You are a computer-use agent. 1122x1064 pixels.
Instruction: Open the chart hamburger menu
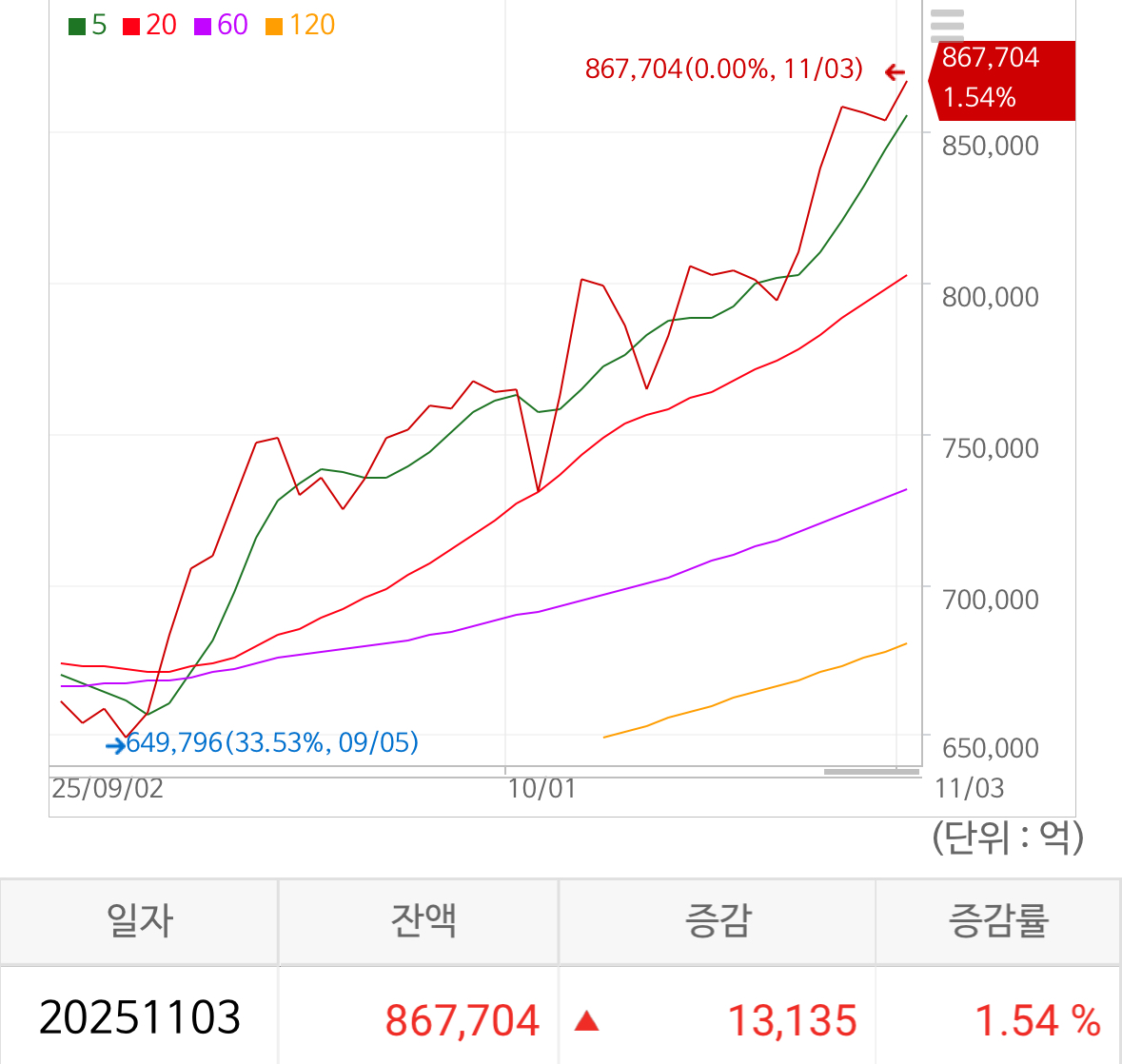click(x=947, y=25)
